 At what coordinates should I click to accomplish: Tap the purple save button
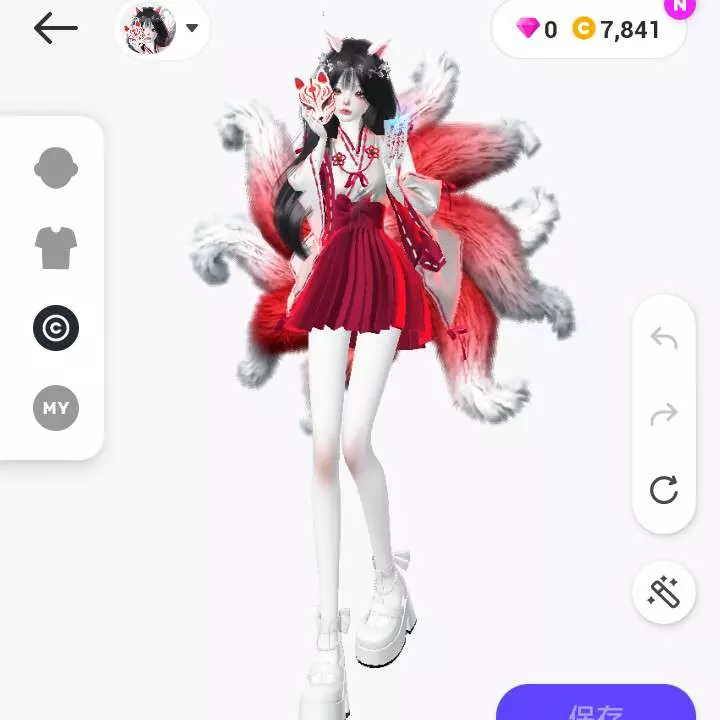596,704
